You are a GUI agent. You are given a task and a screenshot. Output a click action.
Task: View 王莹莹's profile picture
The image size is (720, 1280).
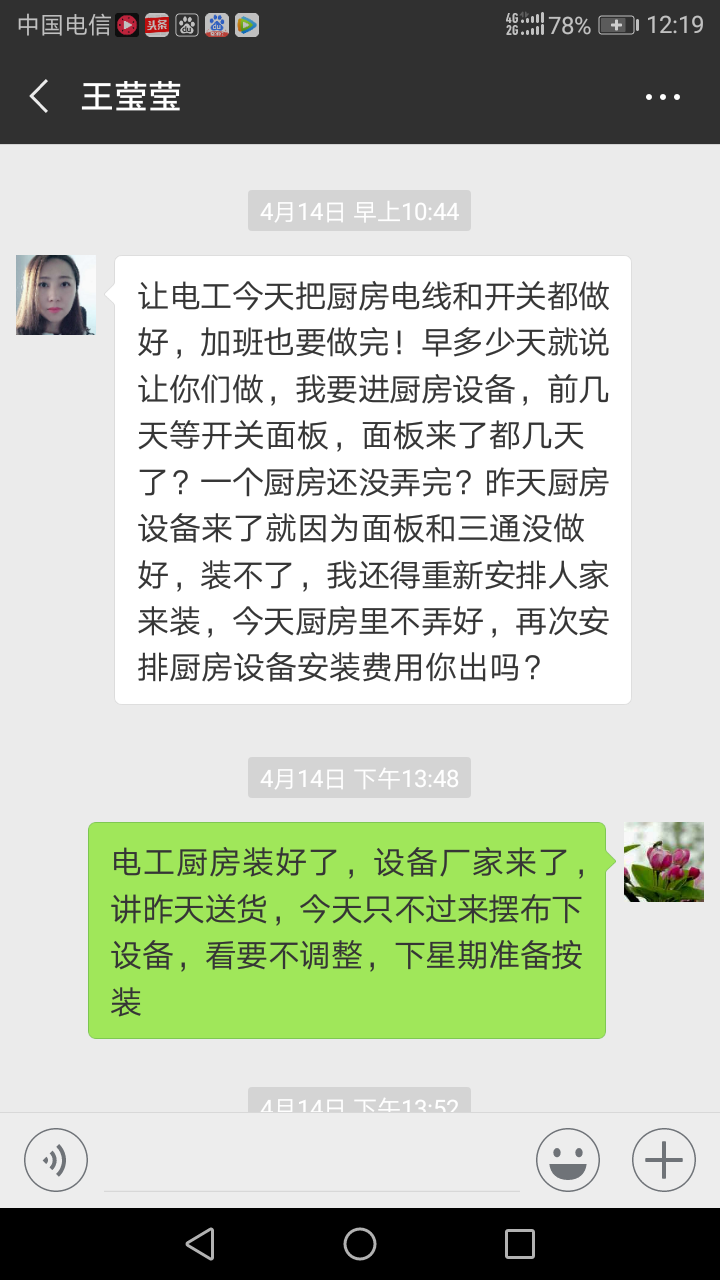pyautogui.click(x=56, y=295)
